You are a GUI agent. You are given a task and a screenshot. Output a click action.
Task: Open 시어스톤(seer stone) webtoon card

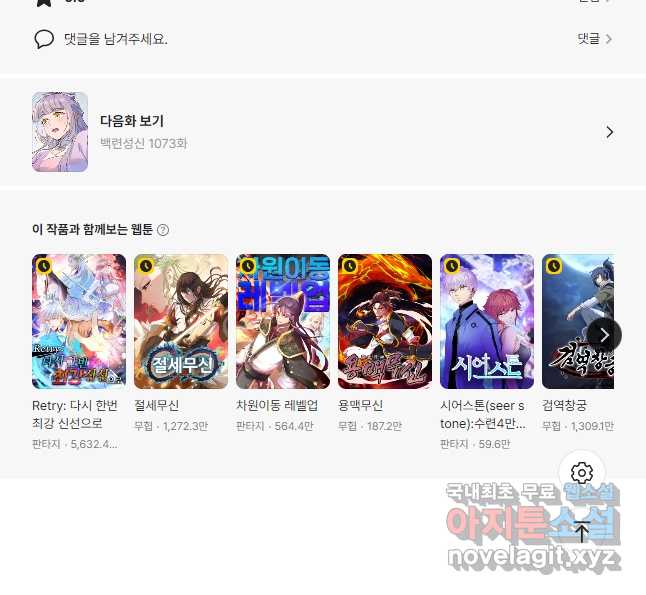pyautogui.click(x=487, y=322)
